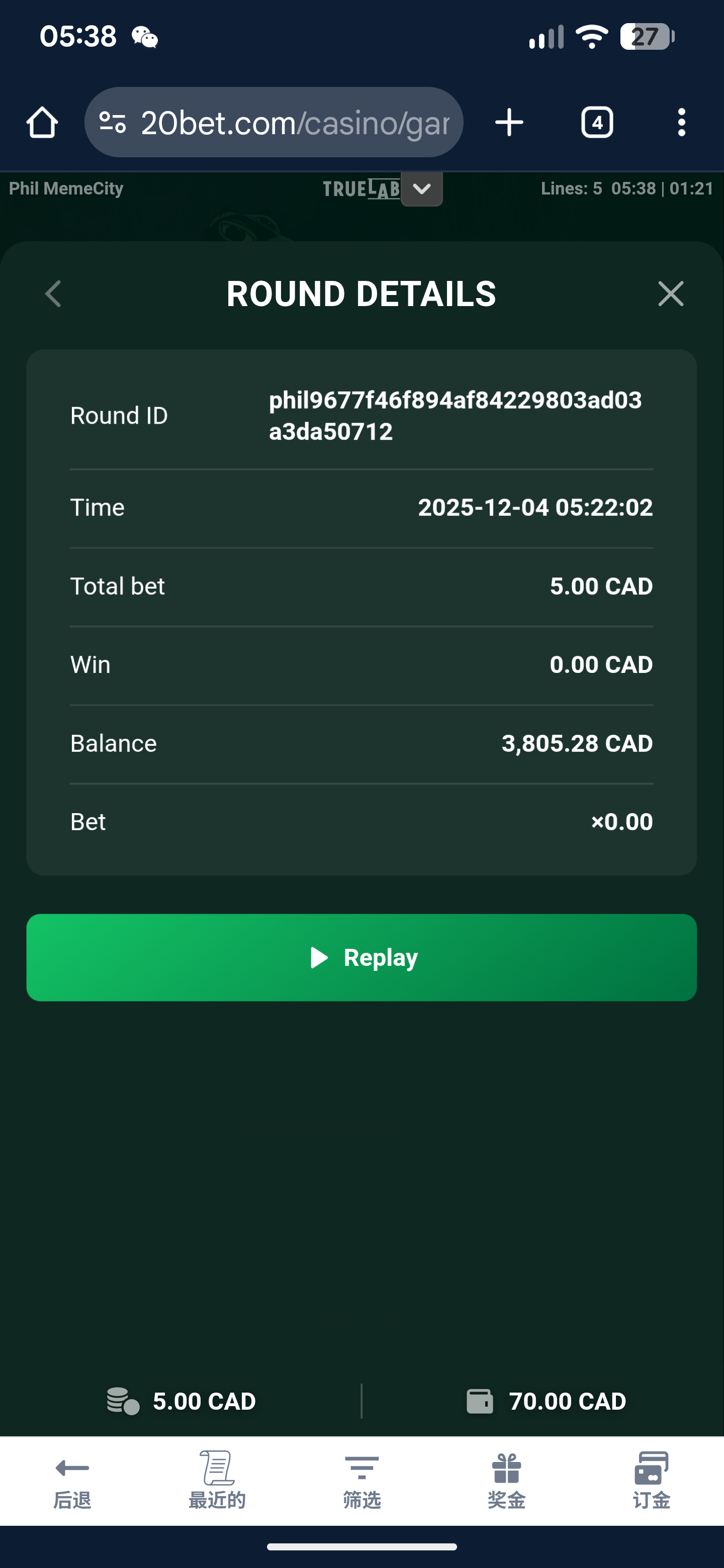The height and width of the screenshot is (1568, 724).
Task: Go back from Round Details
Action: click(x=54, y=294)
